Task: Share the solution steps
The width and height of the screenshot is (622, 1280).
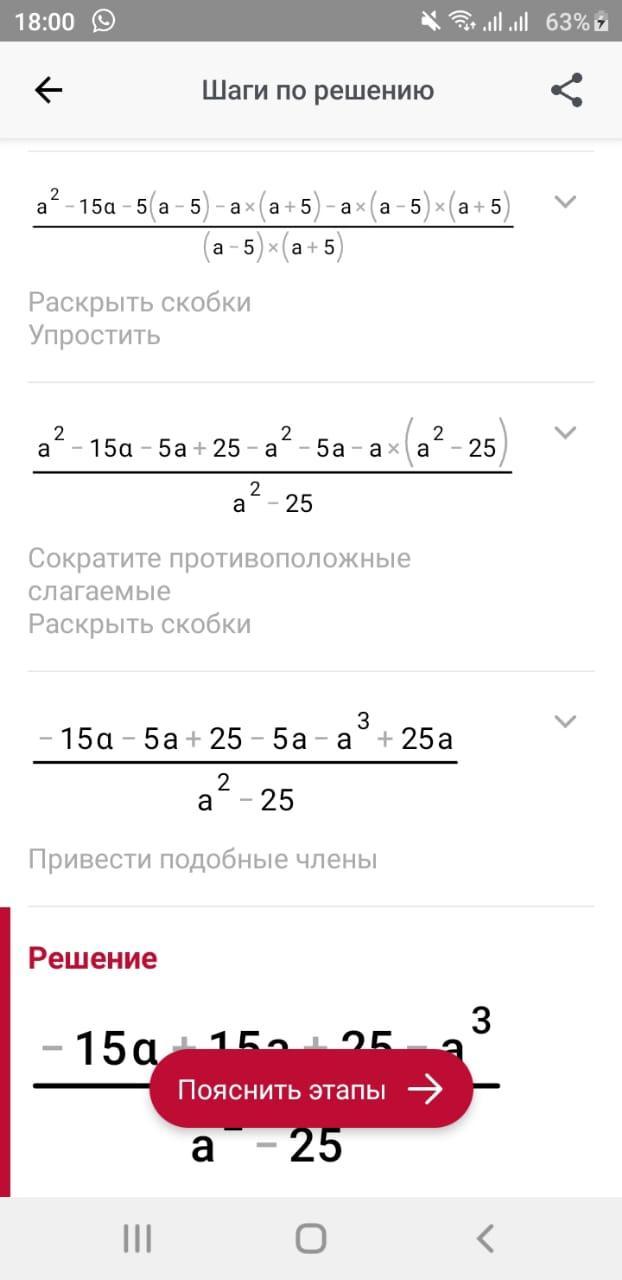Action: pos(566,91)
